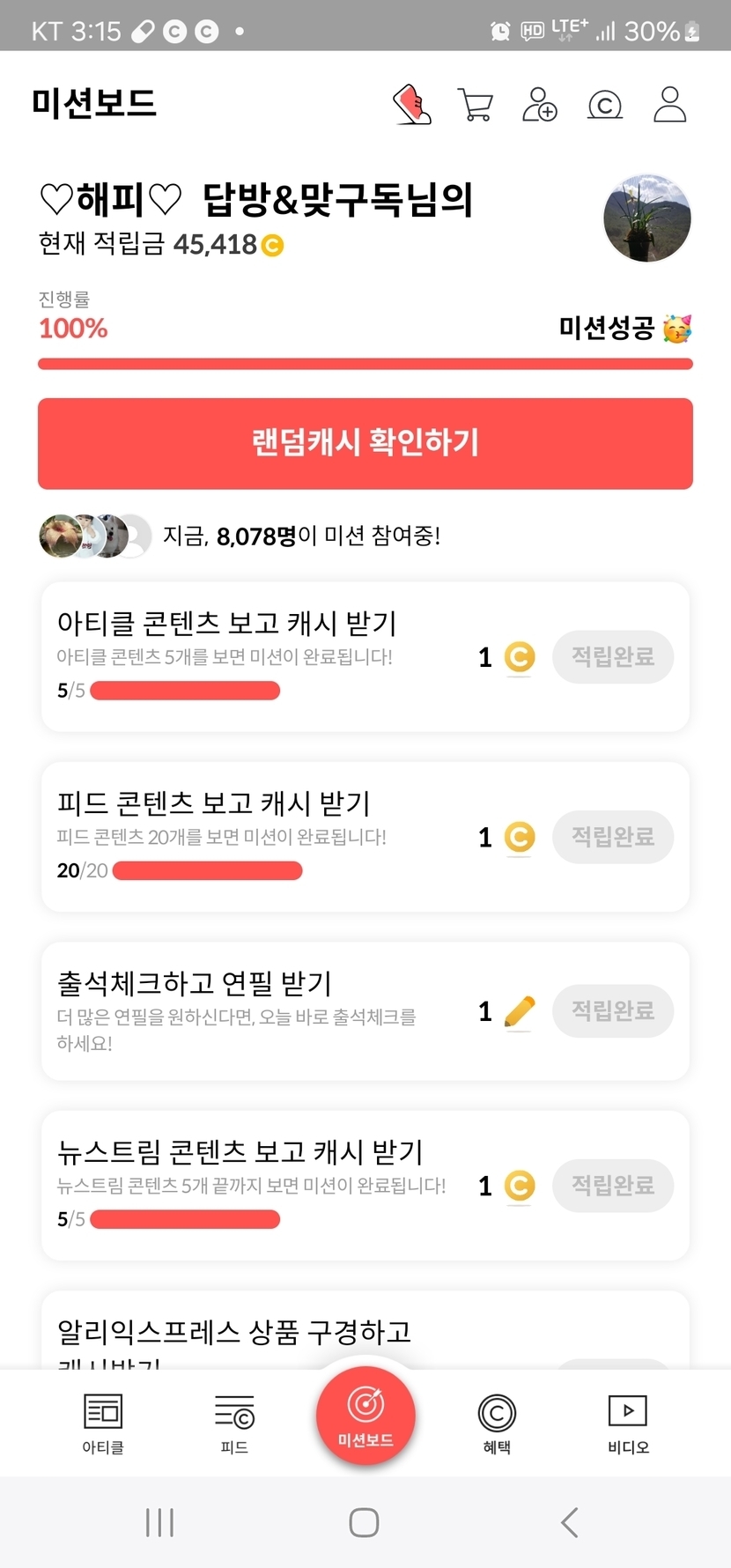Switch to the 아티클 tab

(103, 1423)
